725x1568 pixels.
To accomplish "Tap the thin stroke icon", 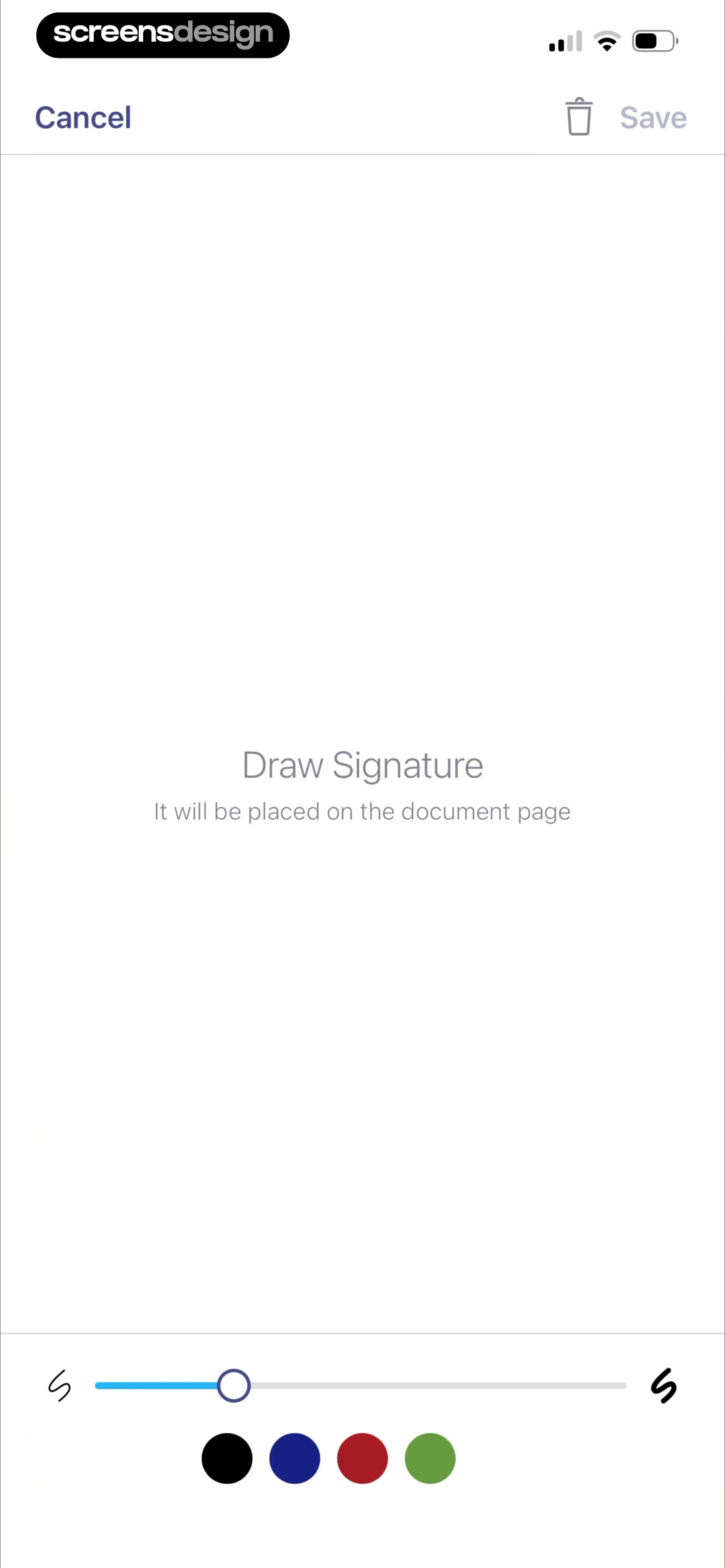I will point(60,1386).
